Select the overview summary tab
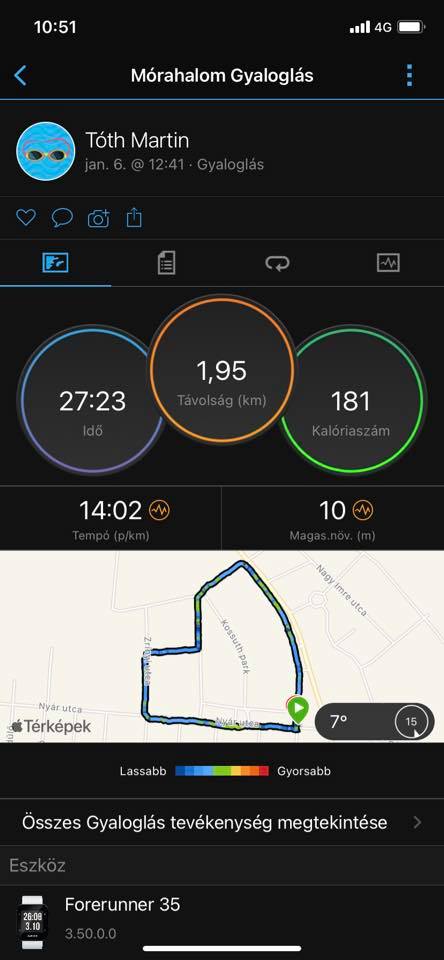The image size is (444, 960). 55,263
